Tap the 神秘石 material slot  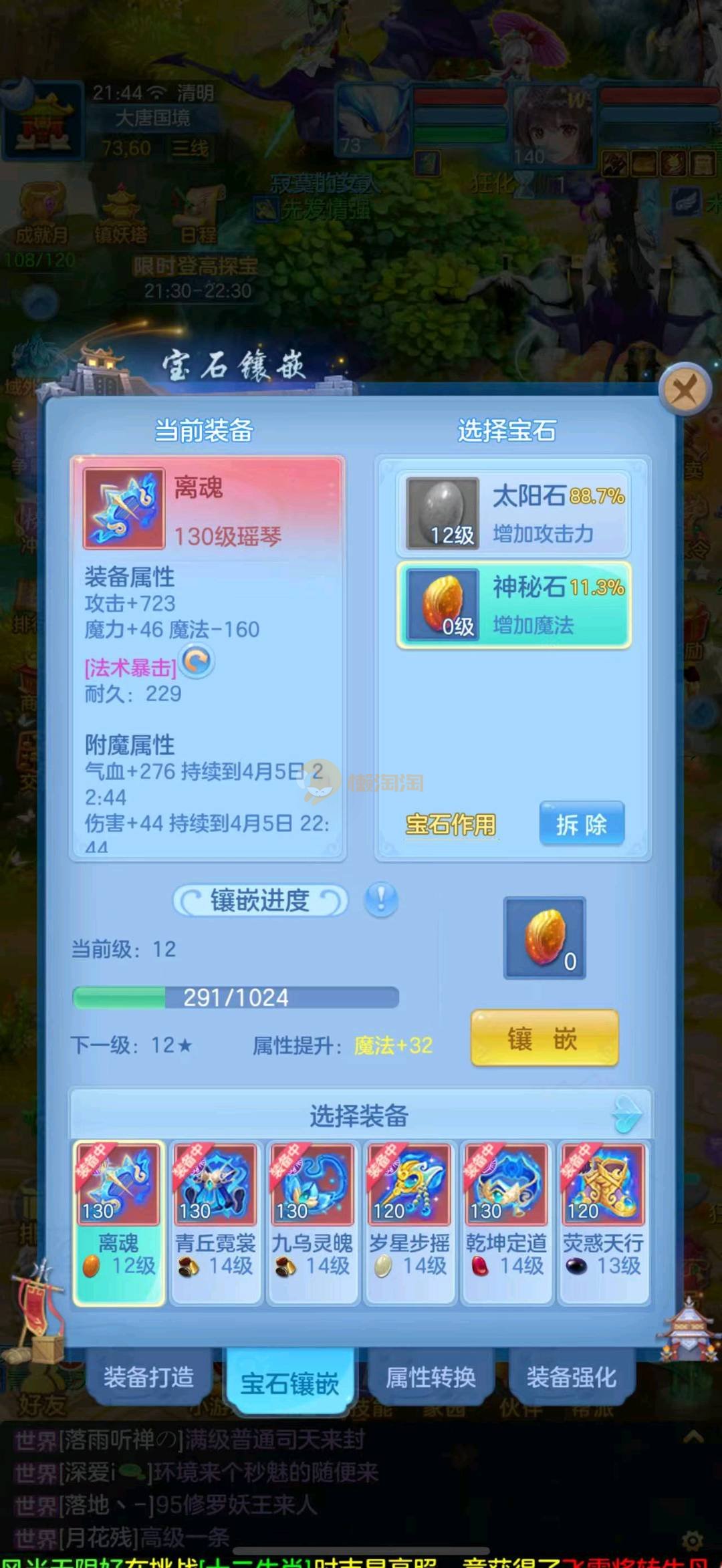[x=544, y=938]
